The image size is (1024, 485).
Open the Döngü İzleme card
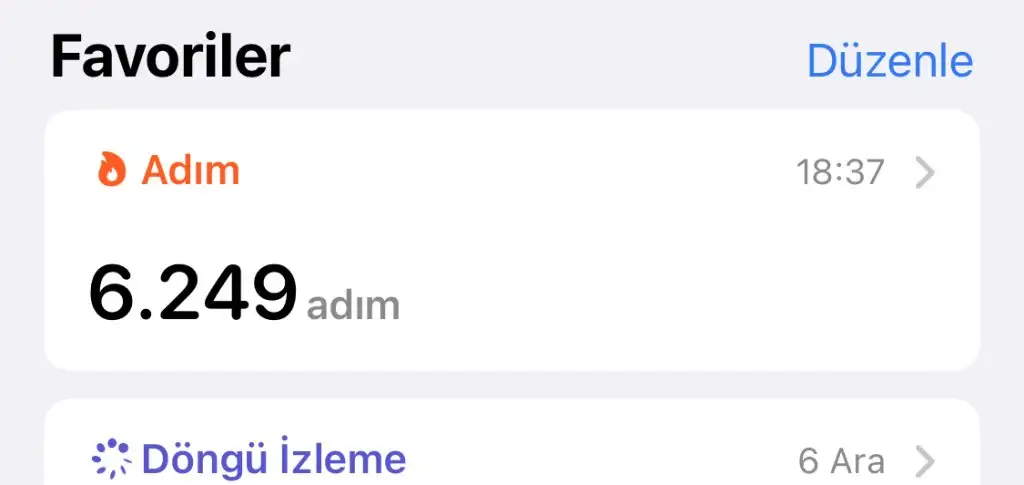tap(511, 458)
